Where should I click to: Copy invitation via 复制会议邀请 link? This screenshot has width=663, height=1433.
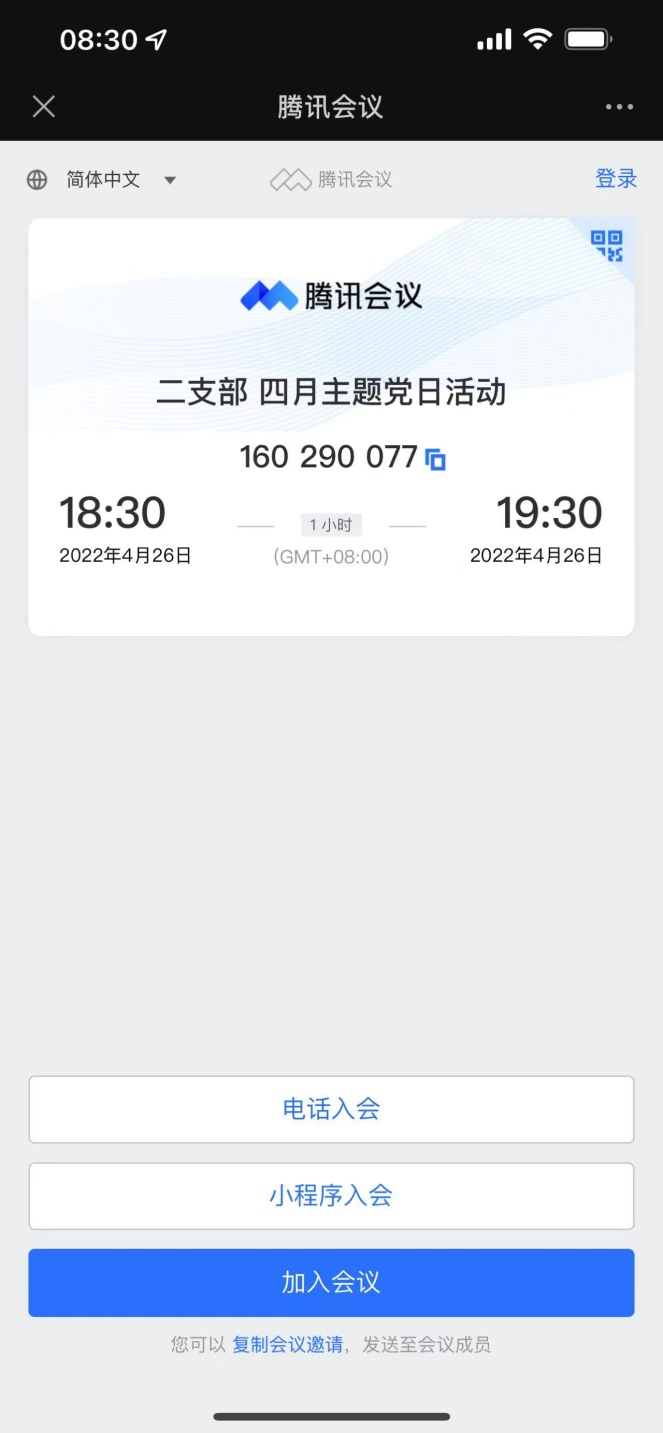(288, 1345)
